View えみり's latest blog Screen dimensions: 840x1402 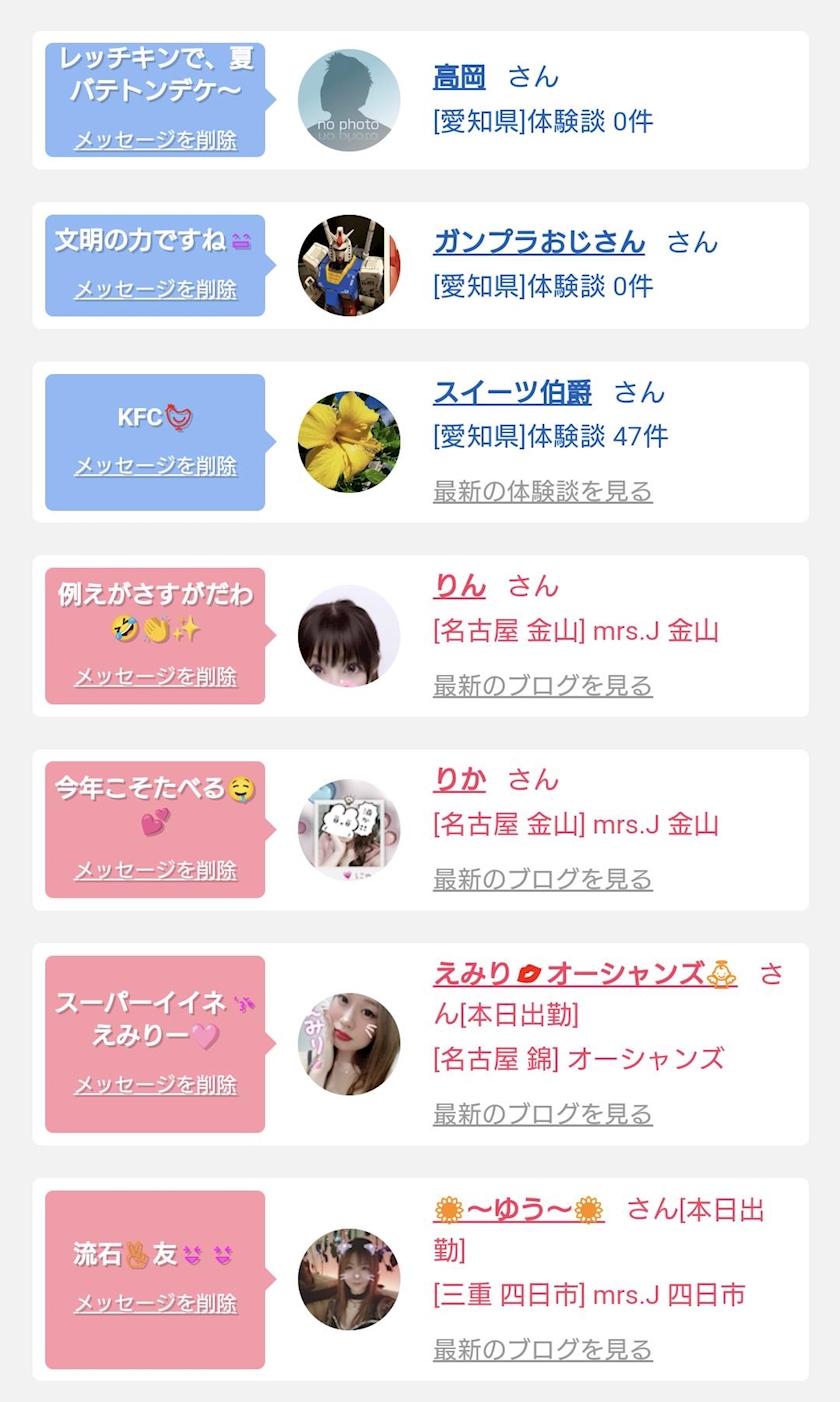point(542,1113)
